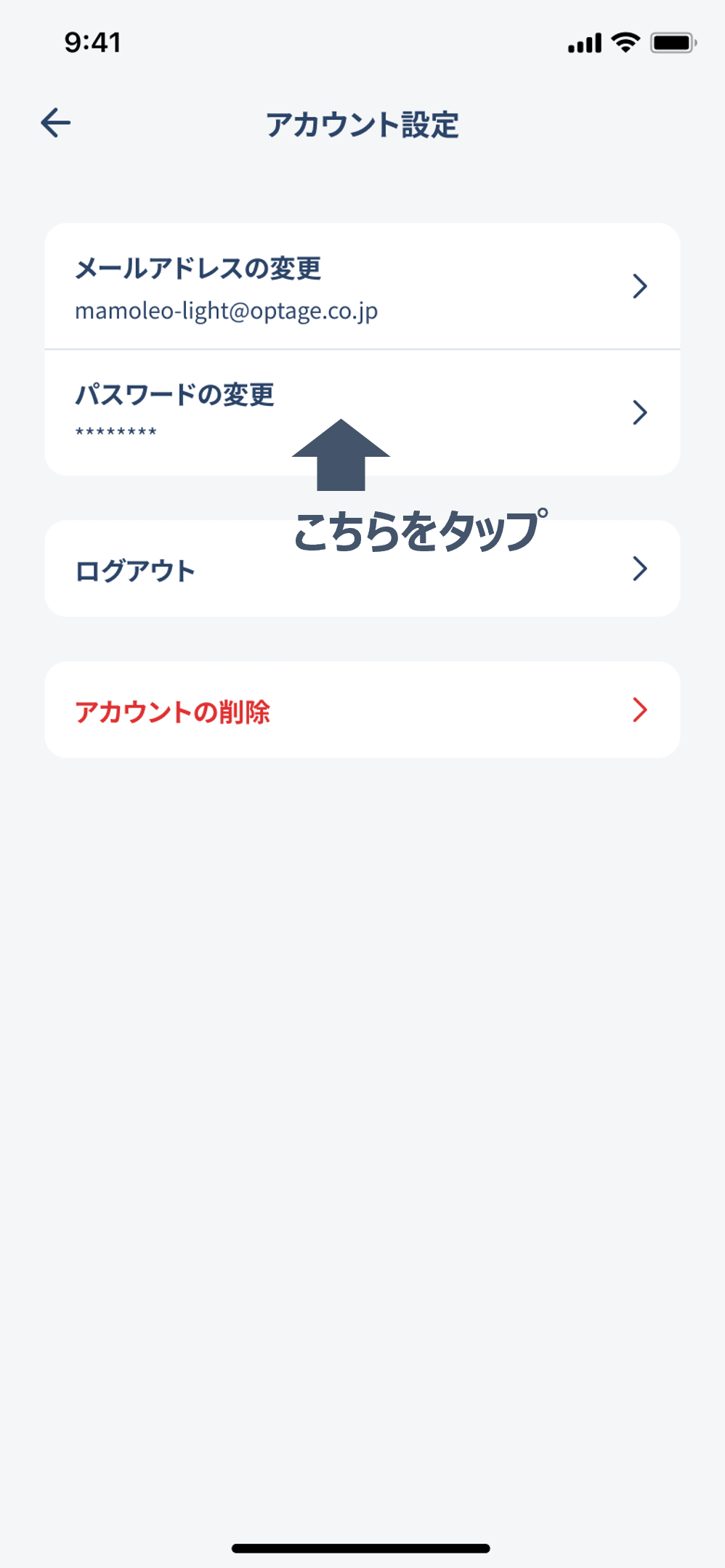Open メールアドレスの変更 row
This screenshot has width=725, height=1568.
pyautogui.click(x=362, y=286)
